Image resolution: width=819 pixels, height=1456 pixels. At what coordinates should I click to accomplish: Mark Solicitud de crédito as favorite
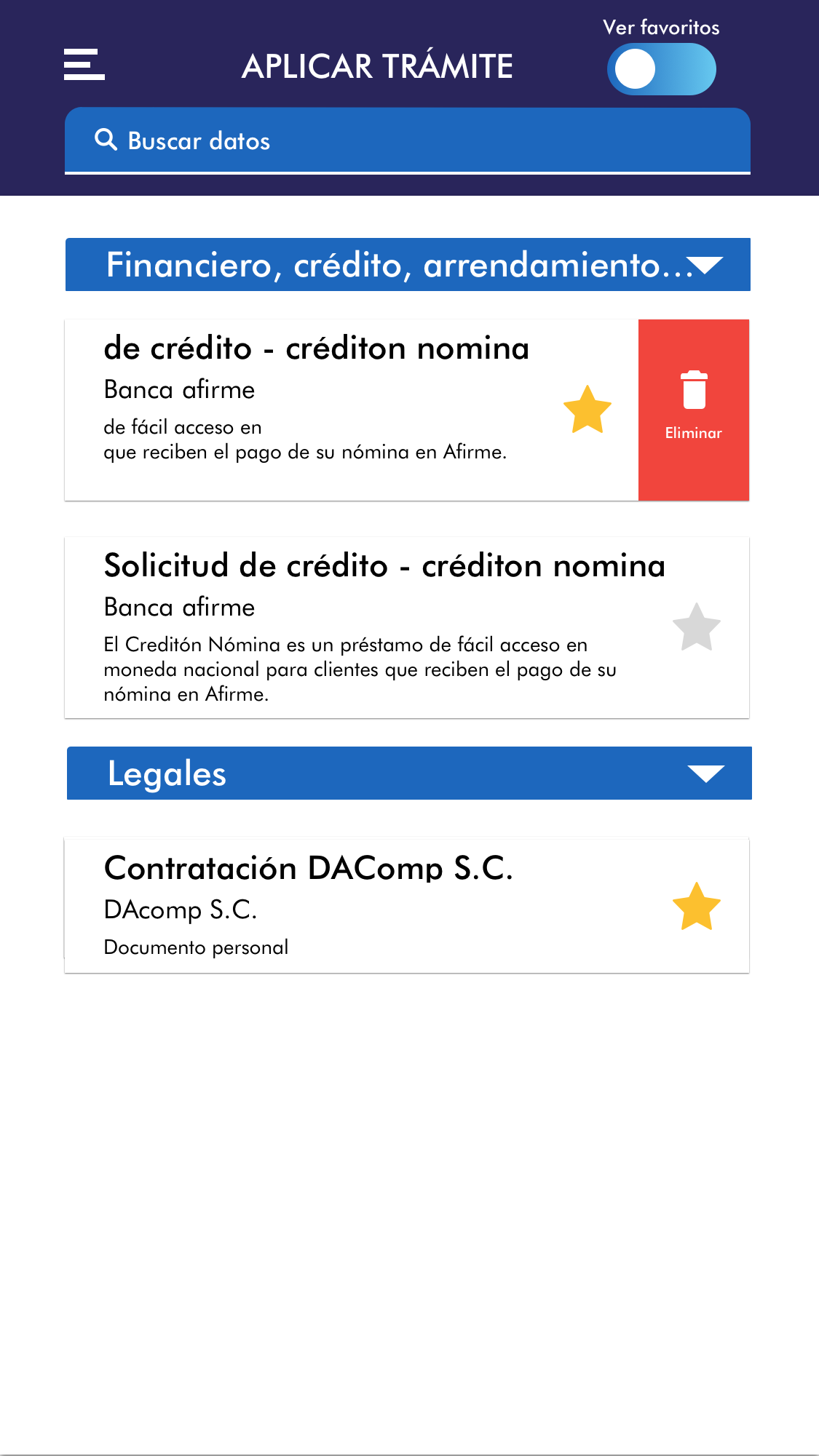pyautogui.click(x=696, y=627)
